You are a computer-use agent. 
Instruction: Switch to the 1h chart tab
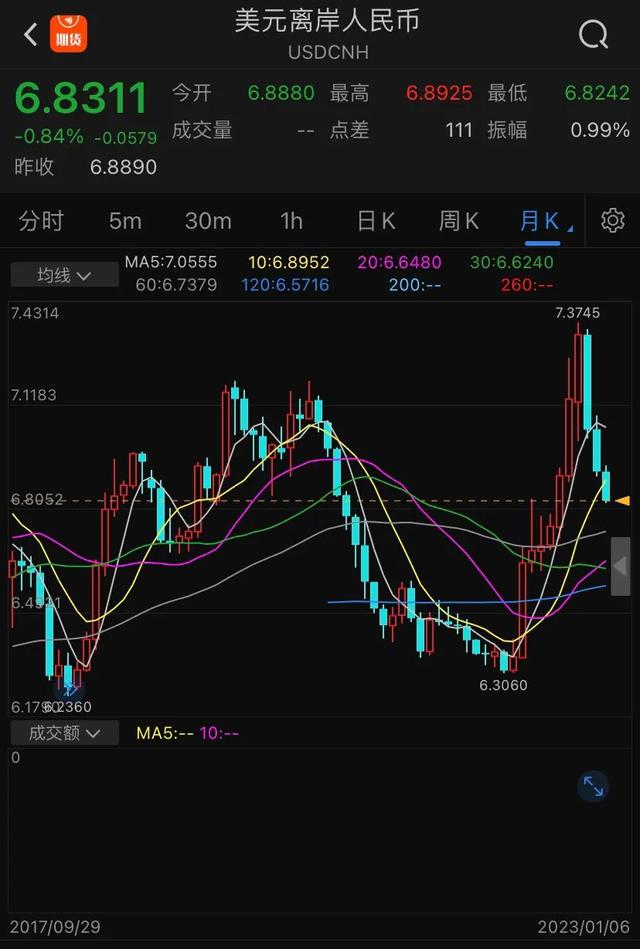point(291,221)
